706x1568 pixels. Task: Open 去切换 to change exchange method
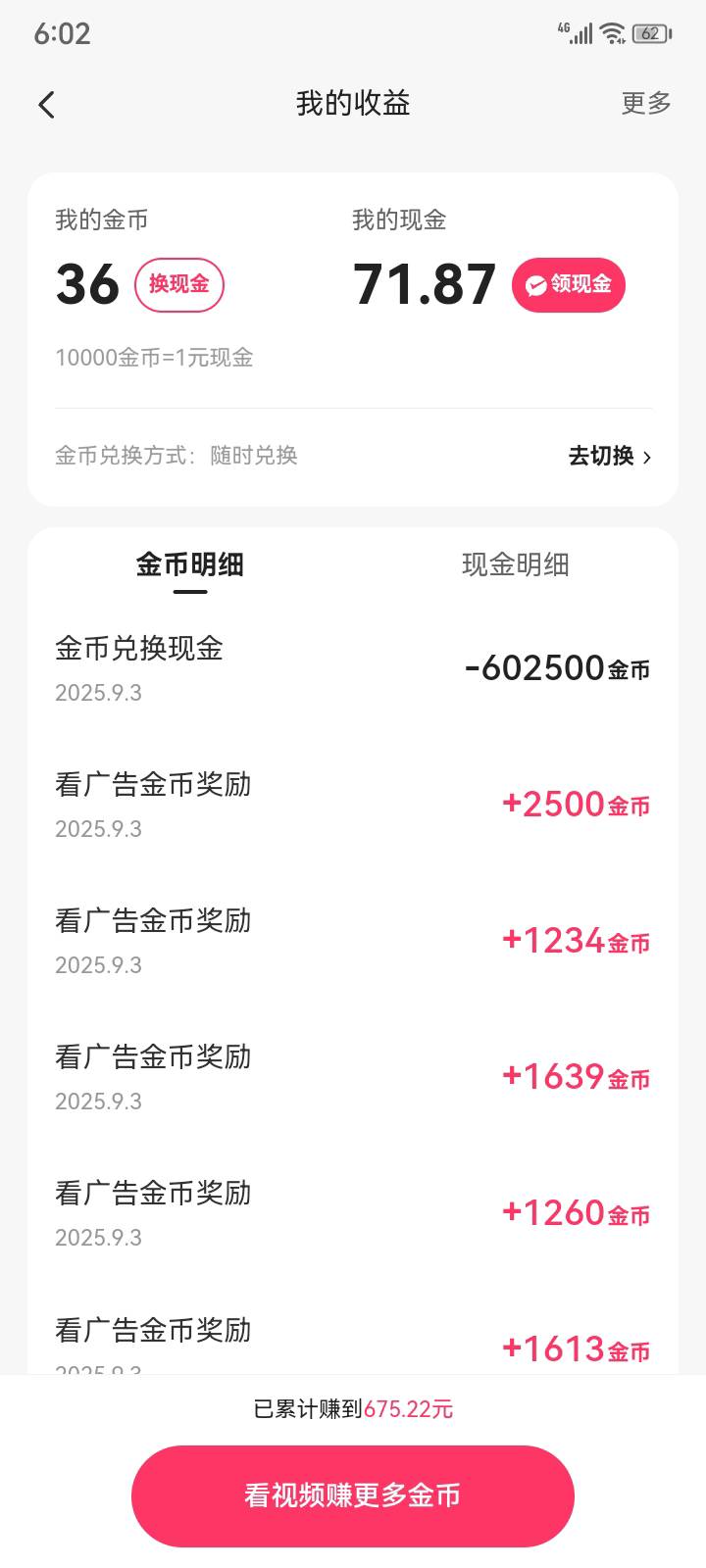pos(610,456)
